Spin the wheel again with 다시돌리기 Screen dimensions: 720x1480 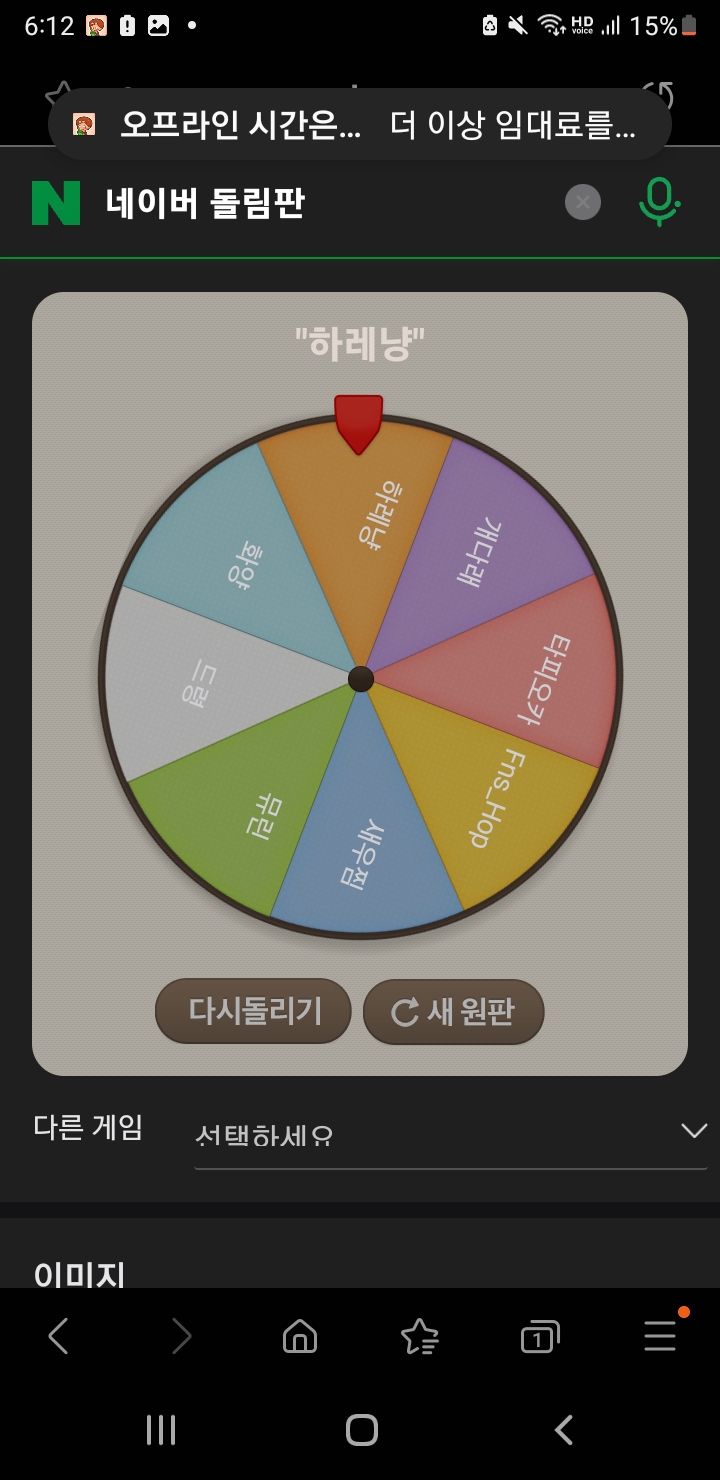(253, 1011)
